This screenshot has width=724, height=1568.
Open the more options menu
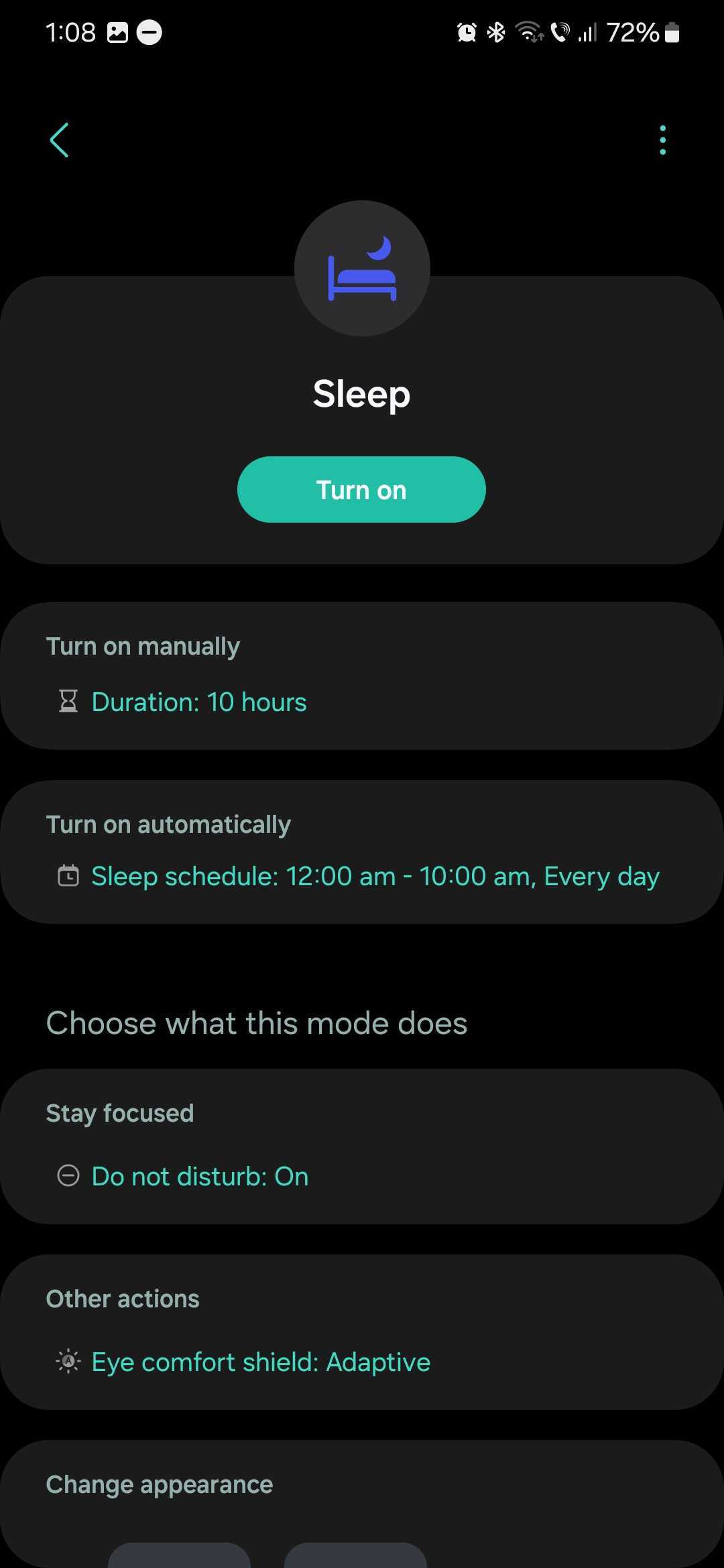pyautogui.click(x=662, y=140)
